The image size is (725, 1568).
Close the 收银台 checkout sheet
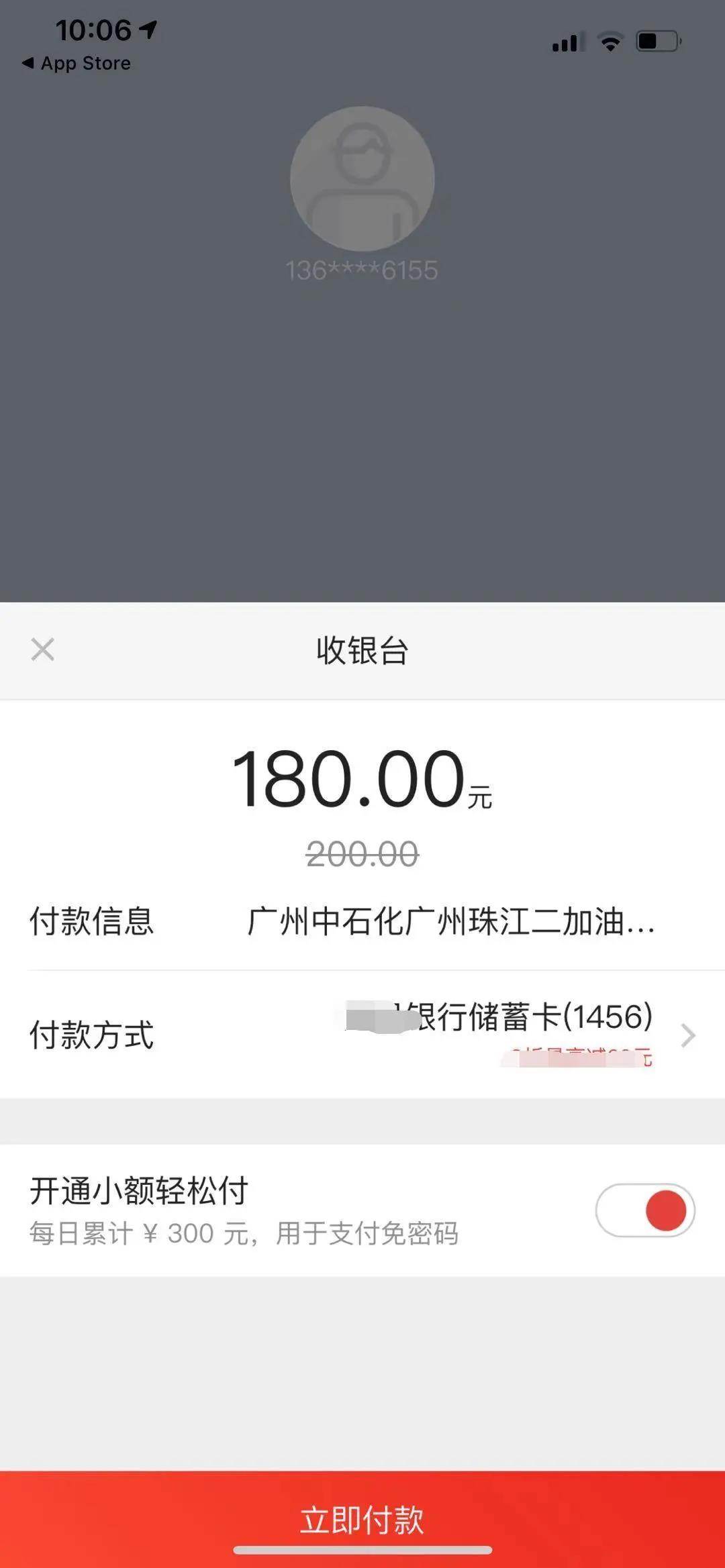[x=42, y=649]
